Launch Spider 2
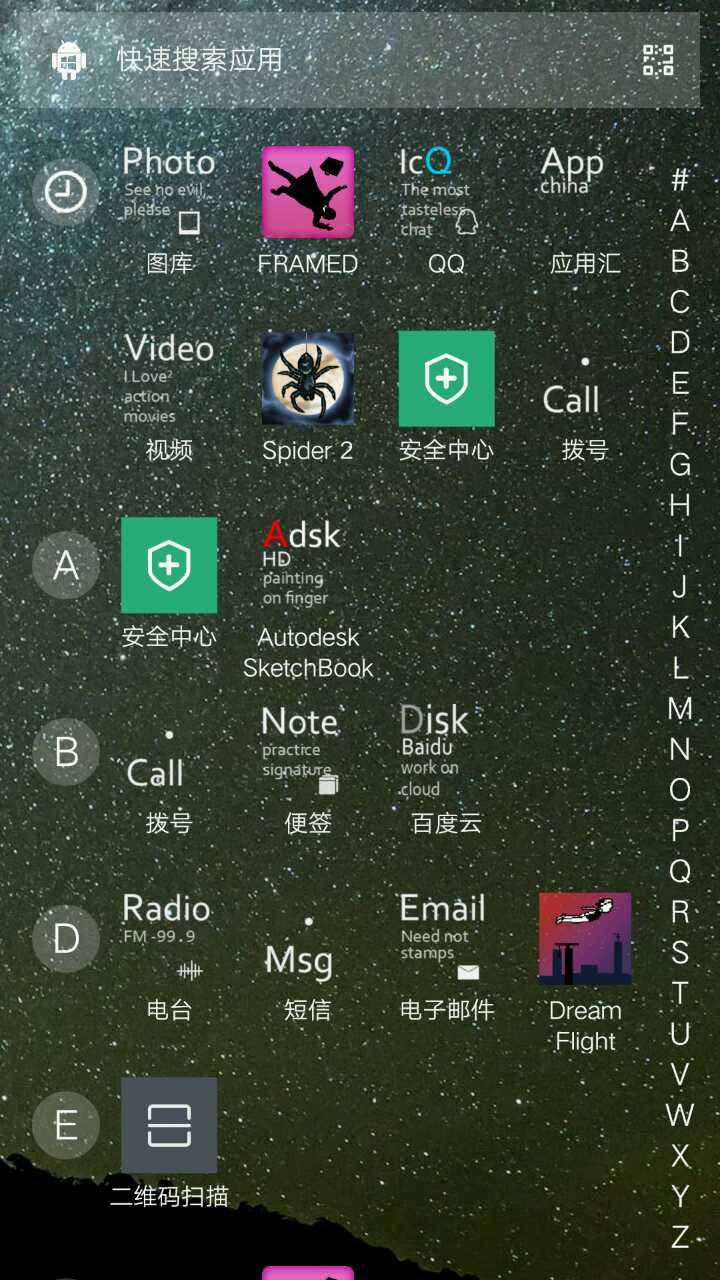Image resolution: width=720 pixels, height=1280 pixels. click(x=308, y=380)
